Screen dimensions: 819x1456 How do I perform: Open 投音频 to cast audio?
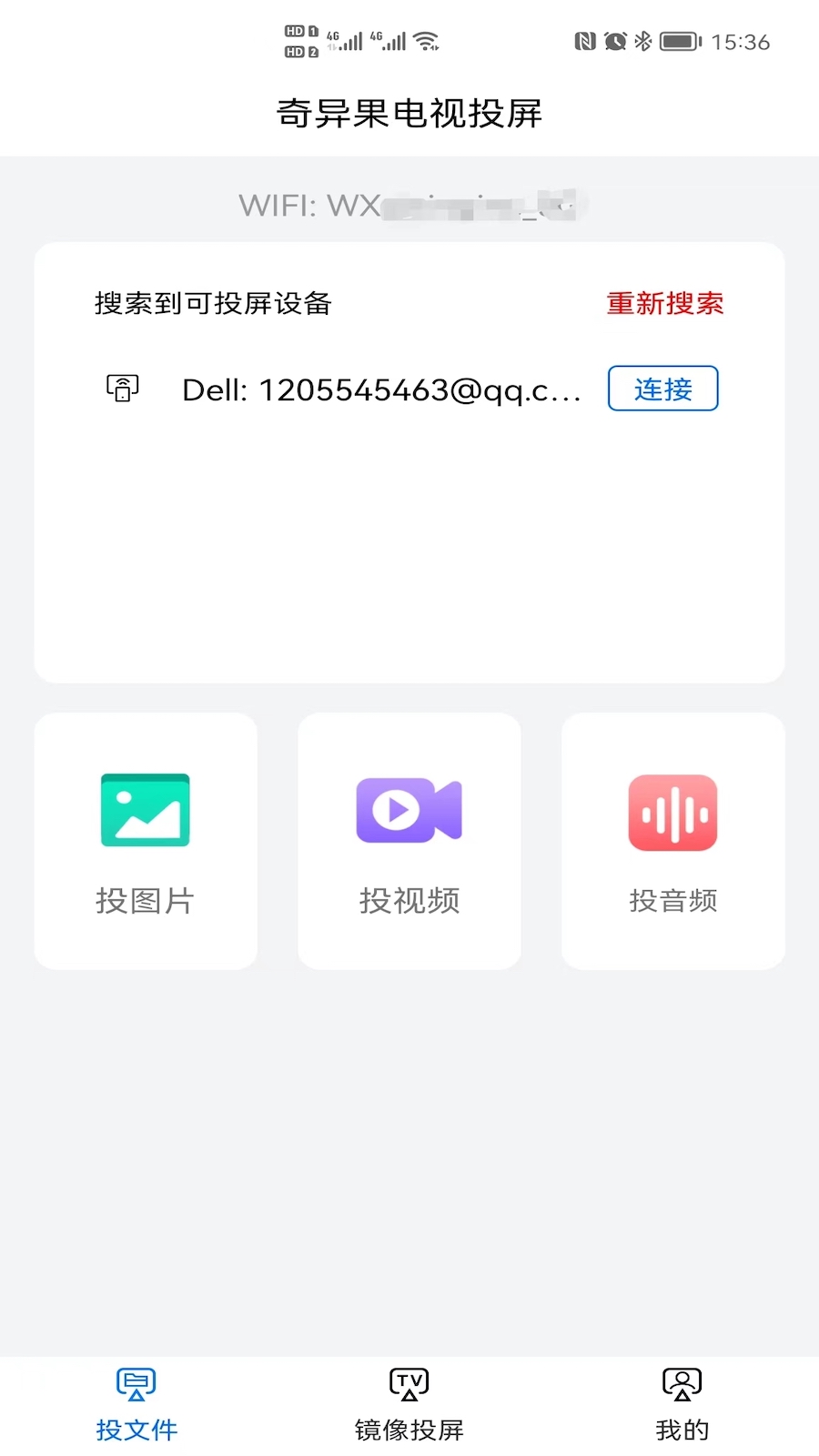(673, 841)
